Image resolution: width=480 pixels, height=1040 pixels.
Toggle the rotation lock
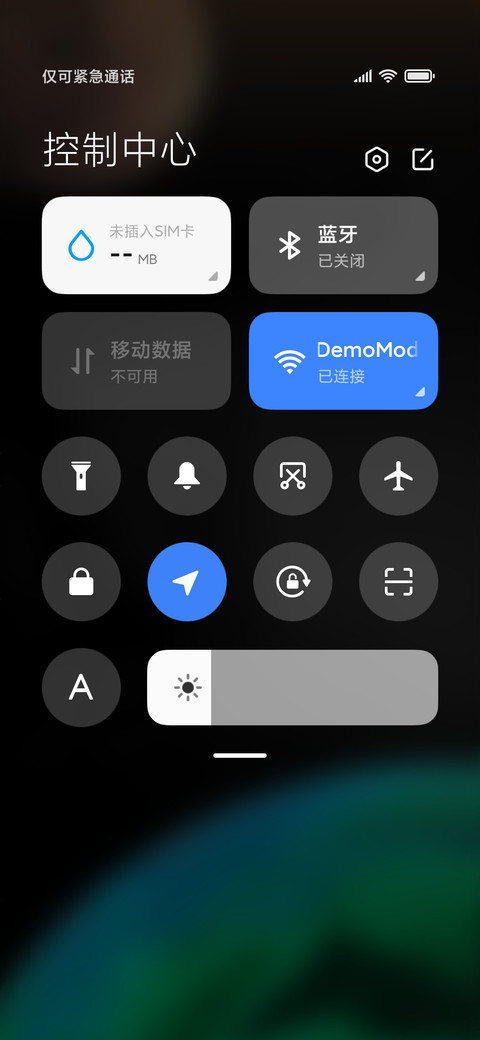[x=292, y=582]
